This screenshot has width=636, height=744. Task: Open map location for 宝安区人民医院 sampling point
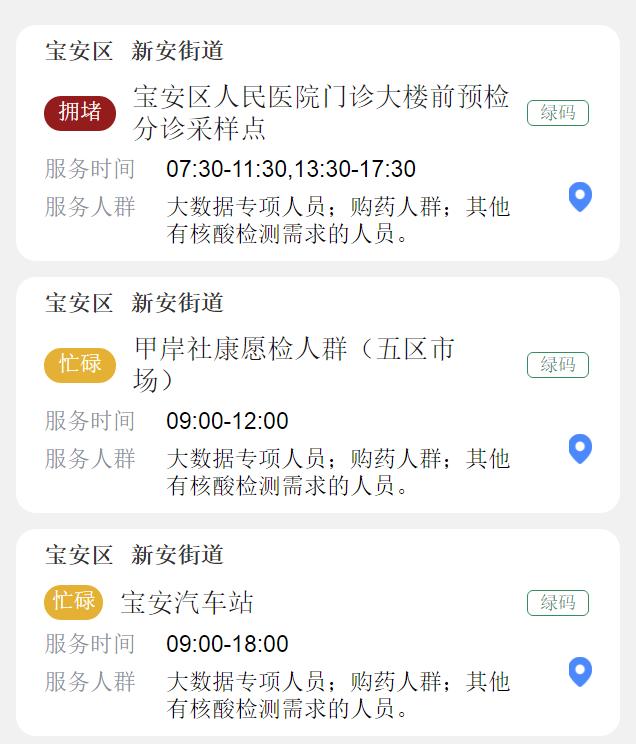[580, 197]
